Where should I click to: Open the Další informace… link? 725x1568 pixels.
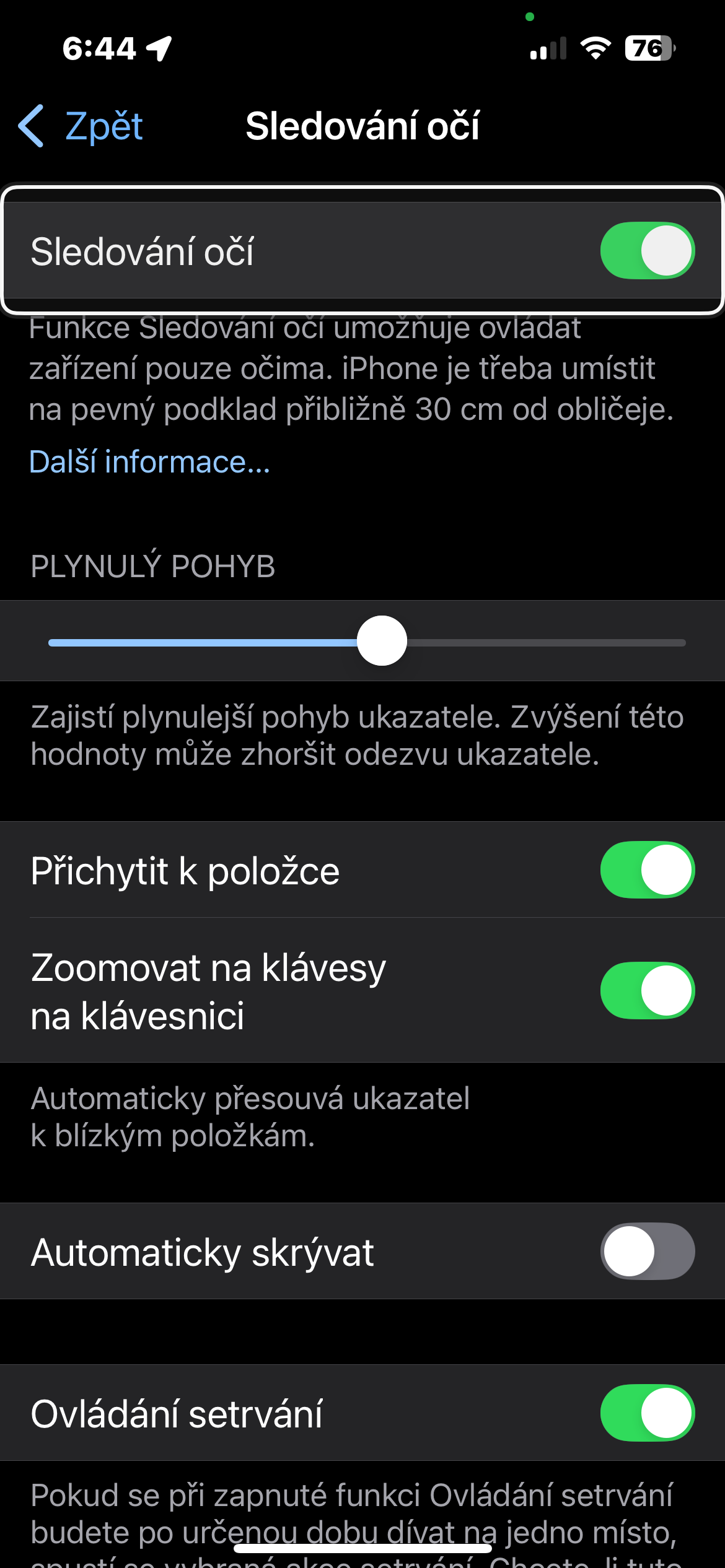149,462
